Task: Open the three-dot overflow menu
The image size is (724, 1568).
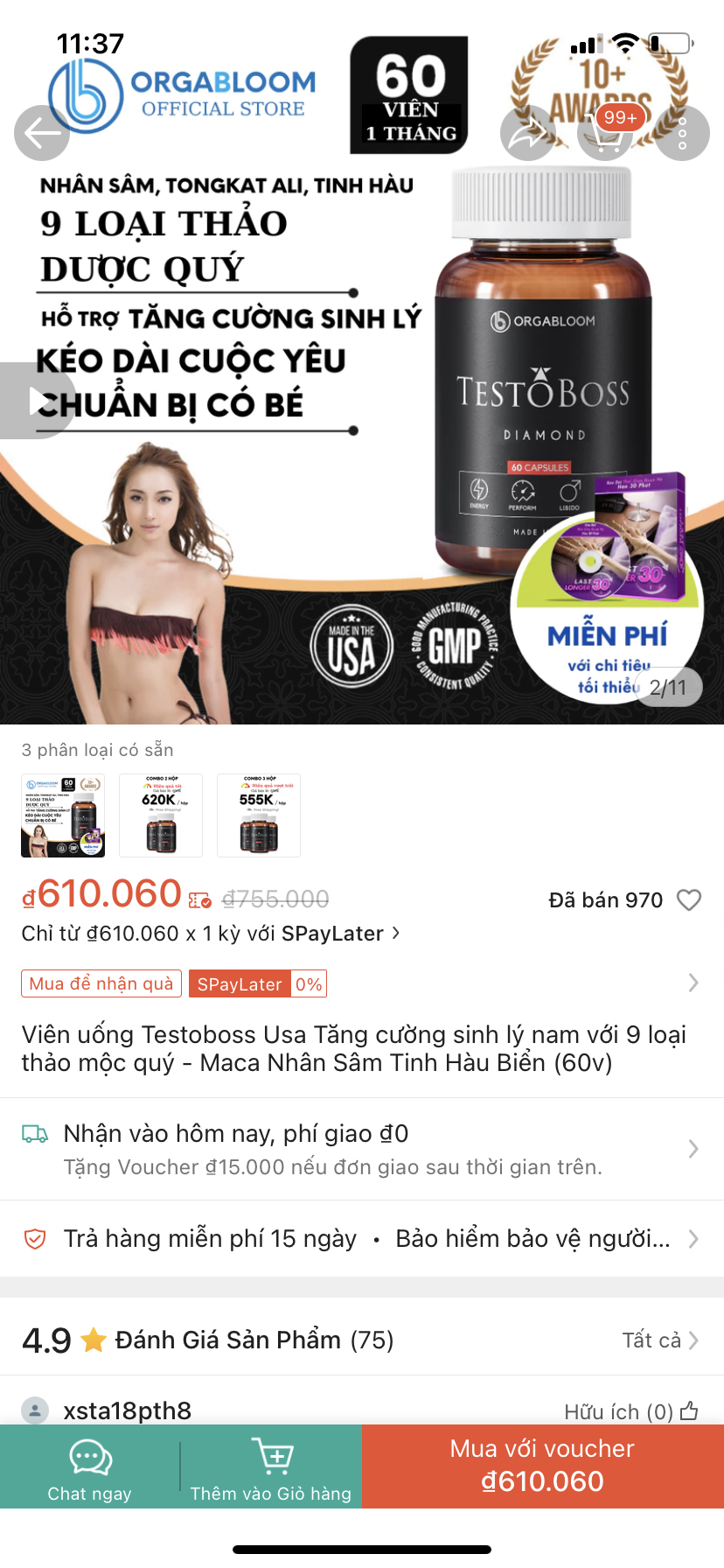Action: pos(682,133)
